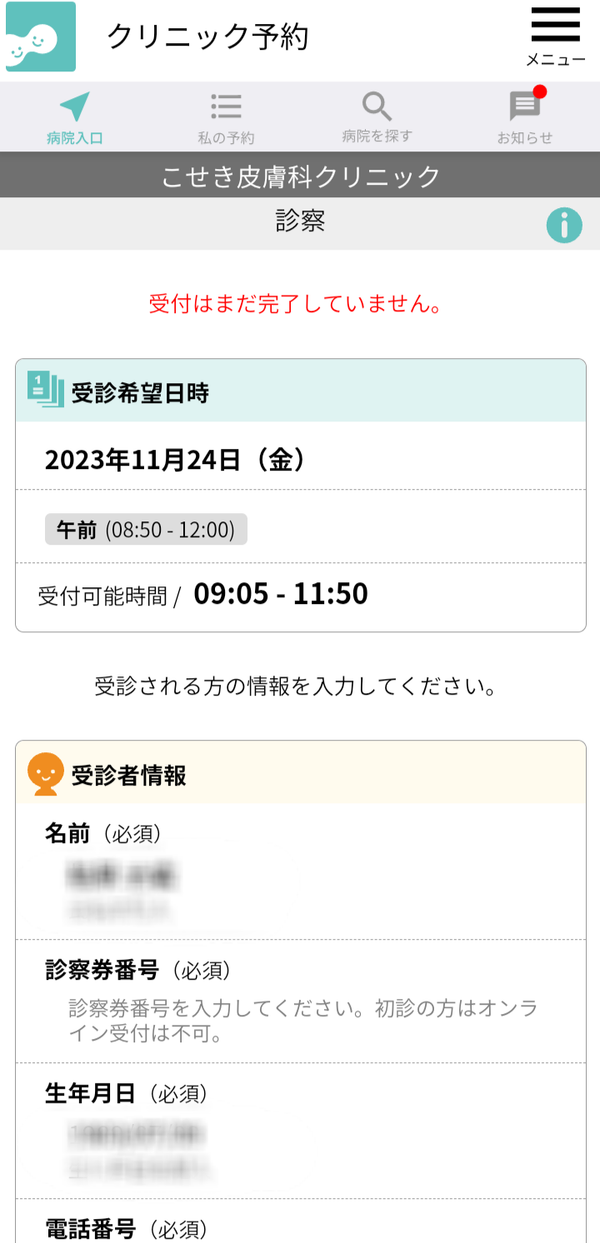The image size is (600, 1243).
Task: View the お知らせ notifications tab
Action: (525, 118)
